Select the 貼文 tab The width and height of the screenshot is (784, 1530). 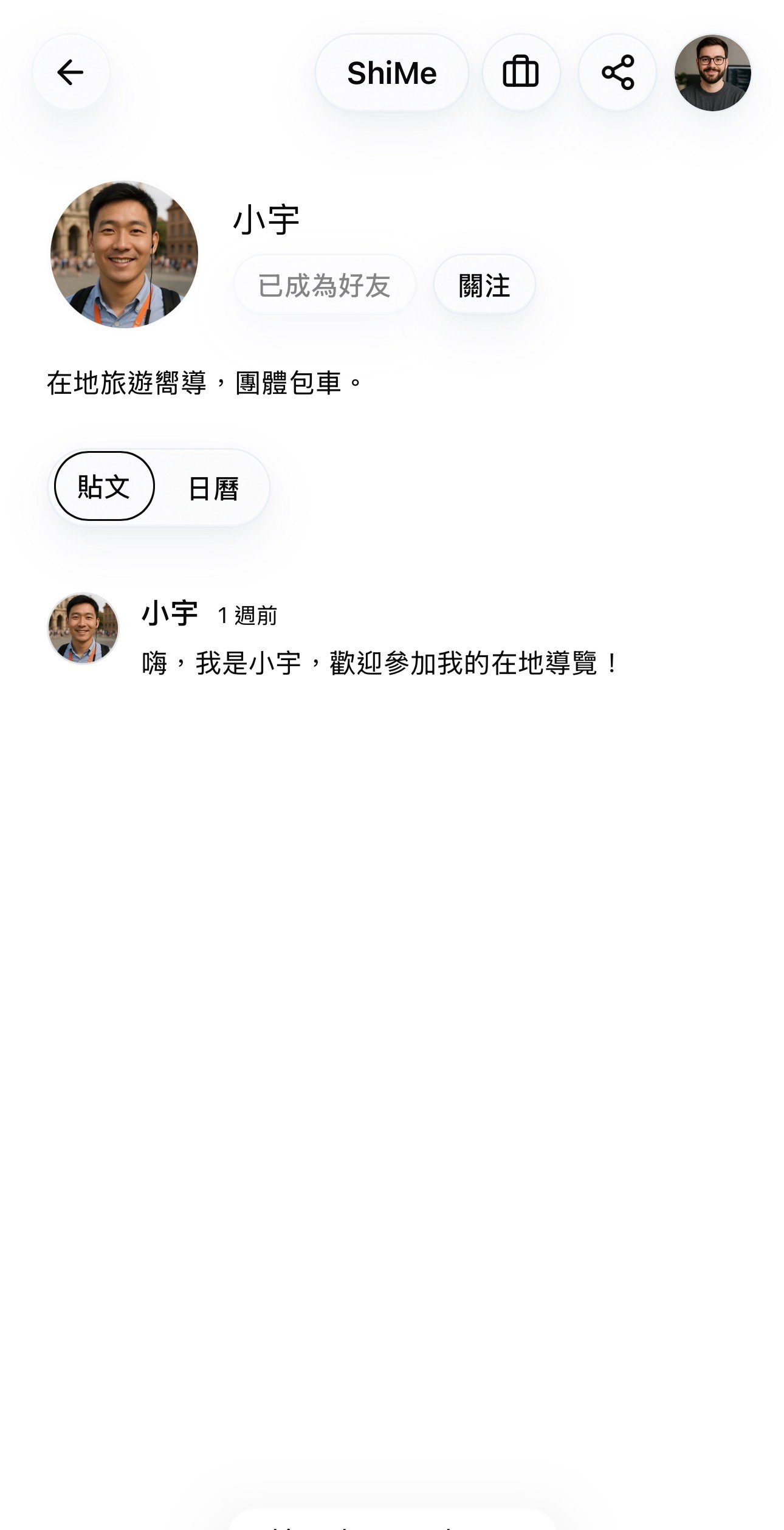(104, 488)
